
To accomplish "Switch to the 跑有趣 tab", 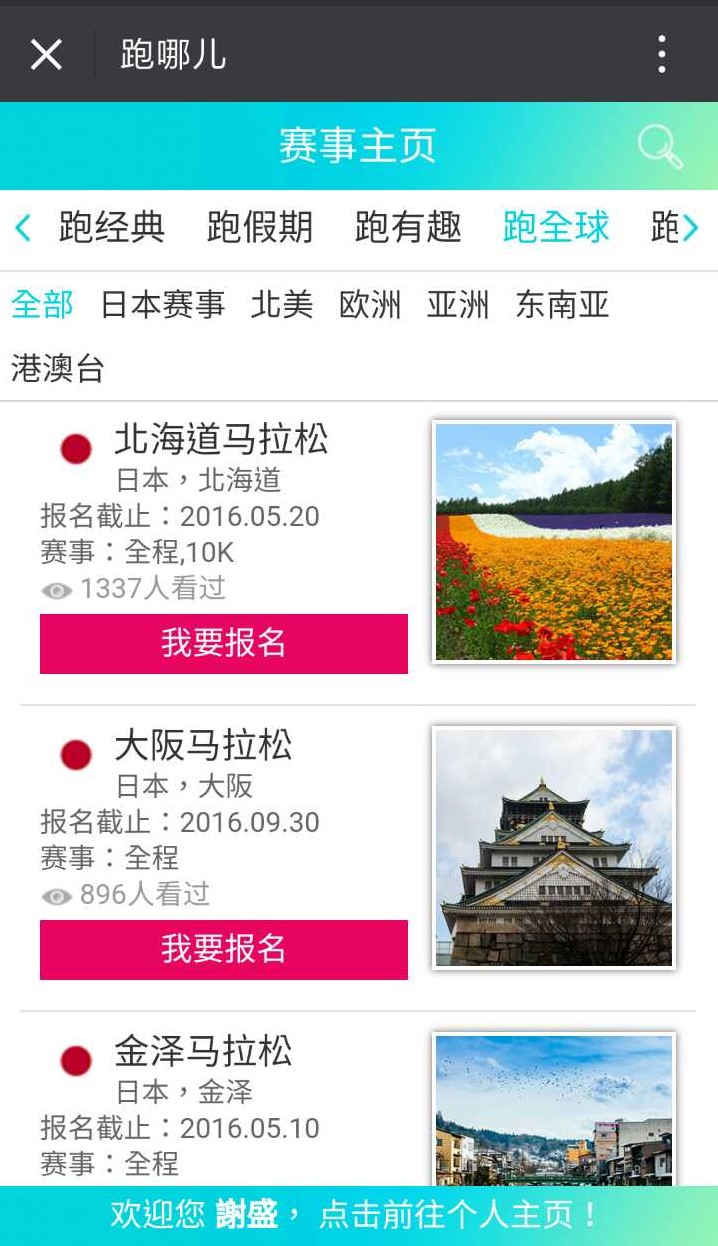I will [x=408, y=228].
